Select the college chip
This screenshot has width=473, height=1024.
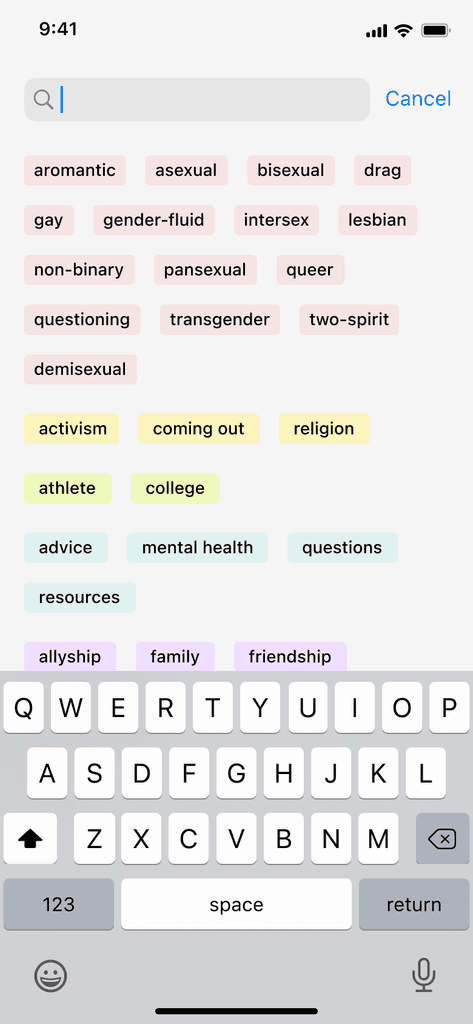[x=175, y=488]
